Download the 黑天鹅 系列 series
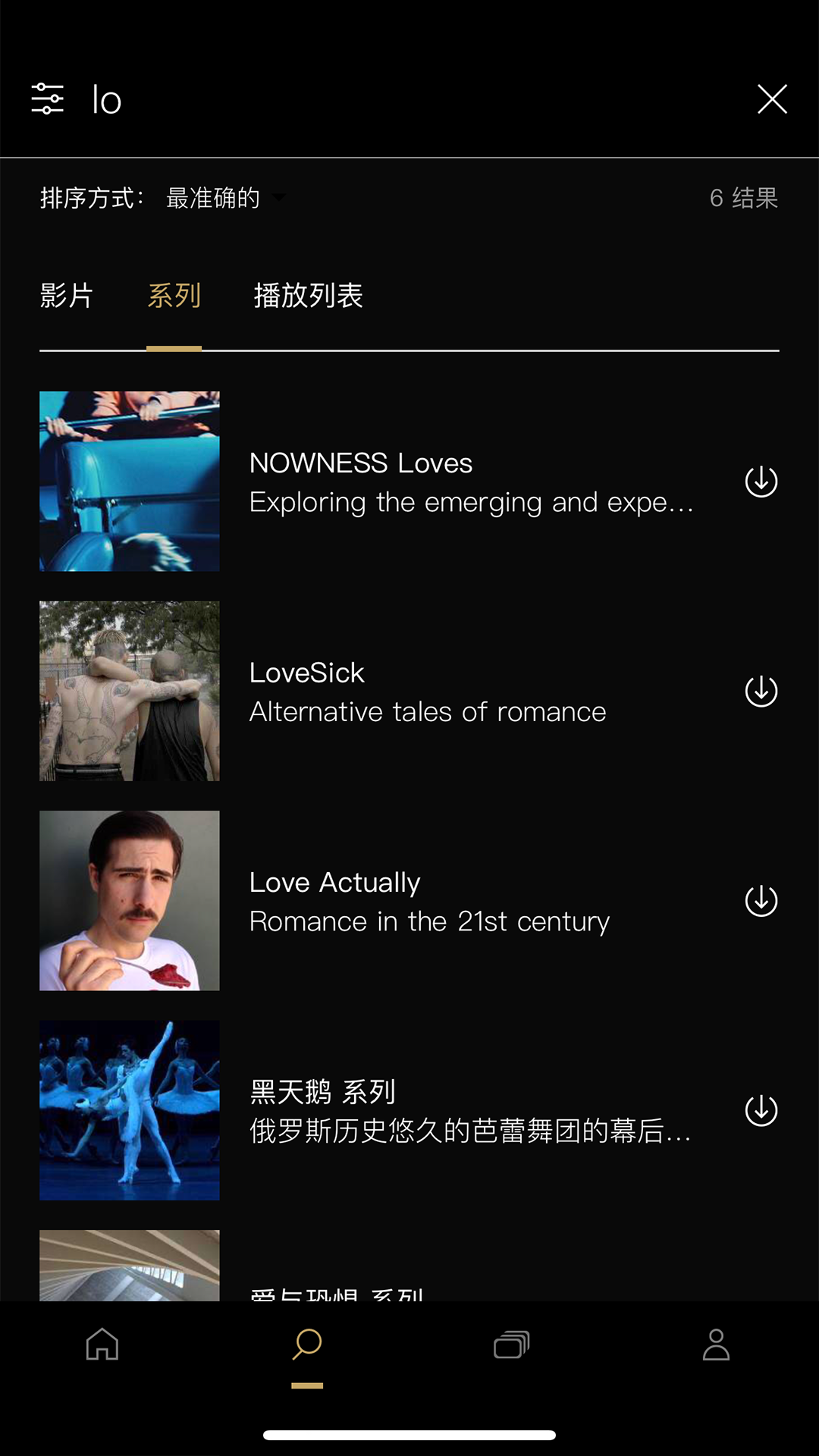The width and height of the screenshot is (819, 1456). (761, 1109)
